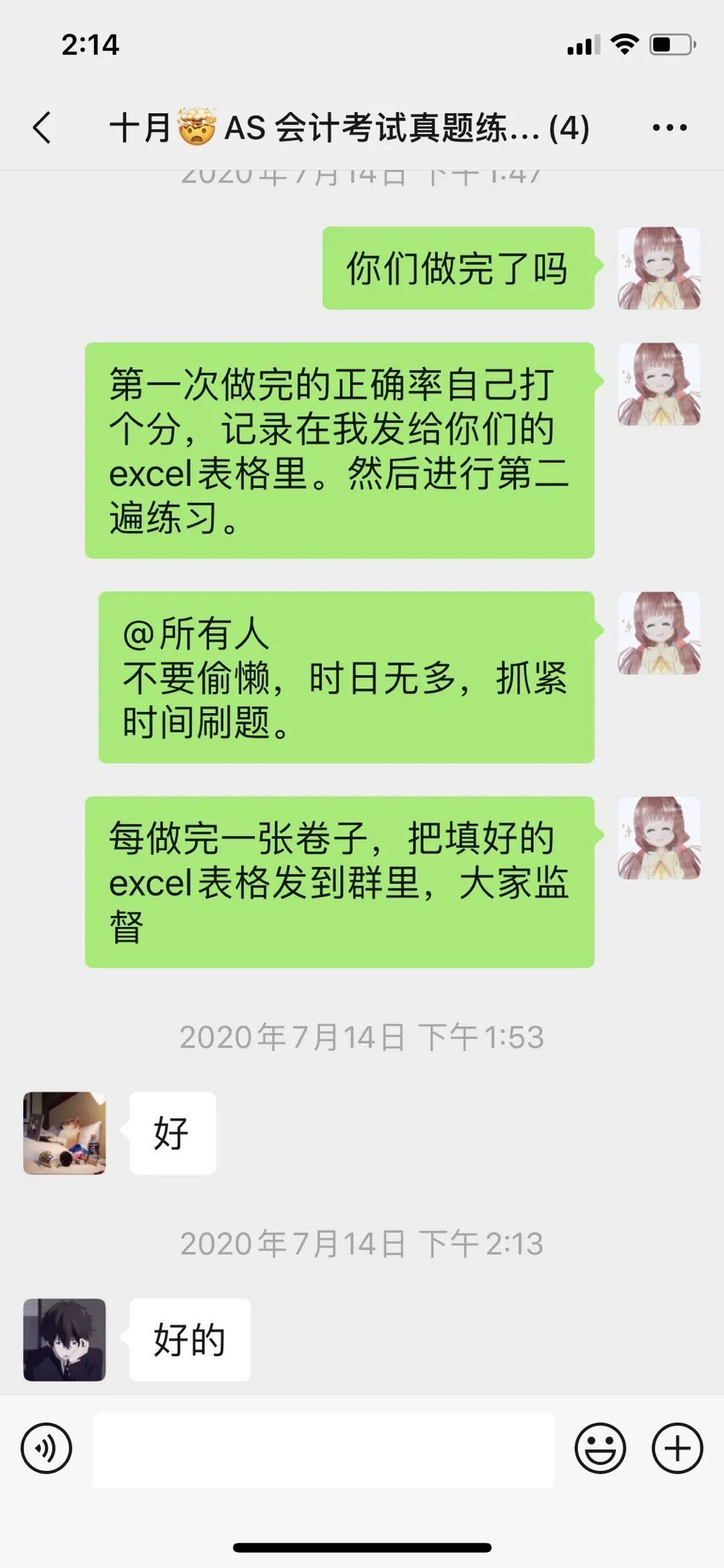
Task: Open the emoji sticker panel
Action: click(x=600, y=1448)
